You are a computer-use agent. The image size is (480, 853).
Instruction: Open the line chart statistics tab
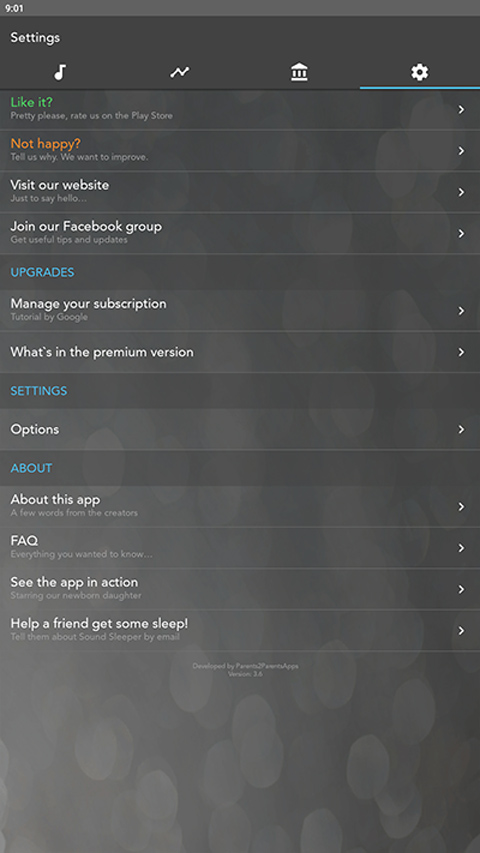180,72
